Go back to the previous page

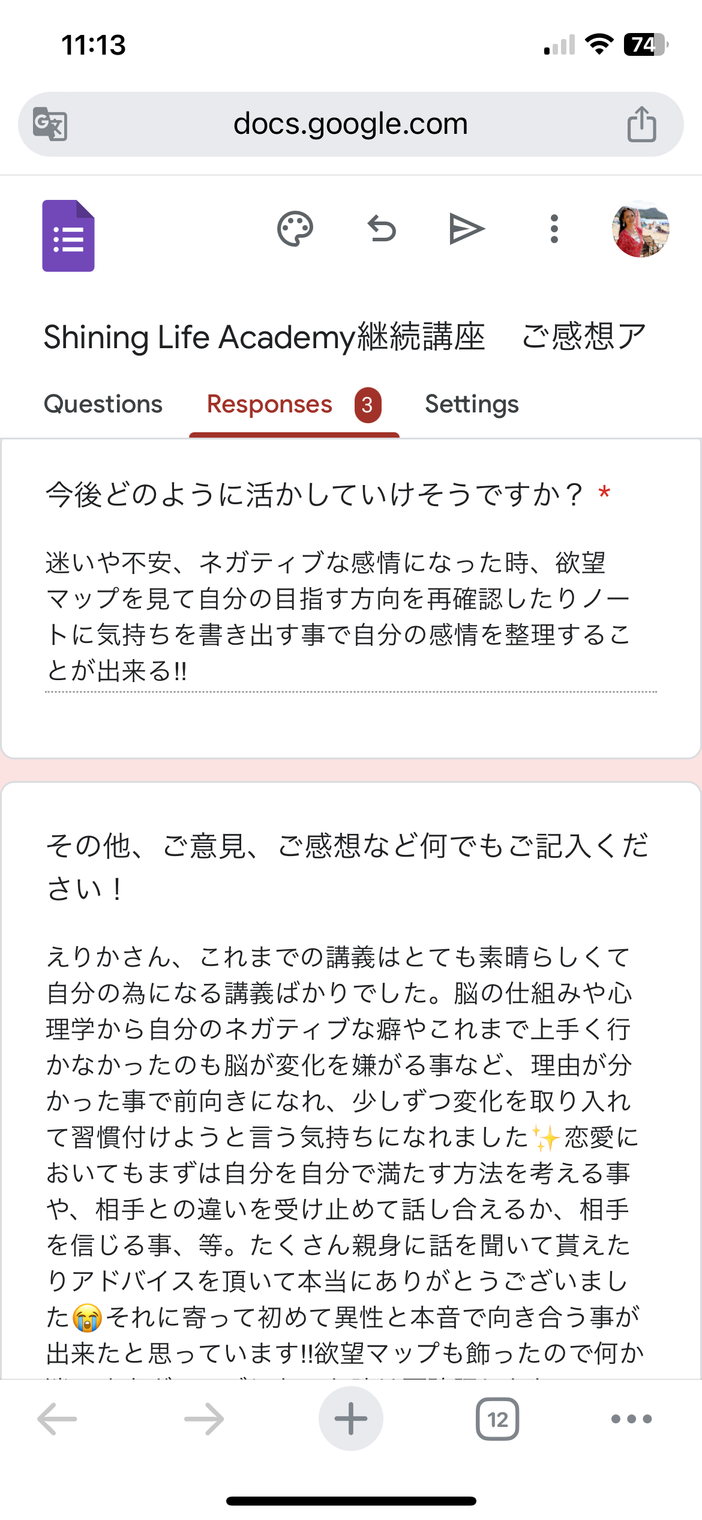coord(57,1419)
